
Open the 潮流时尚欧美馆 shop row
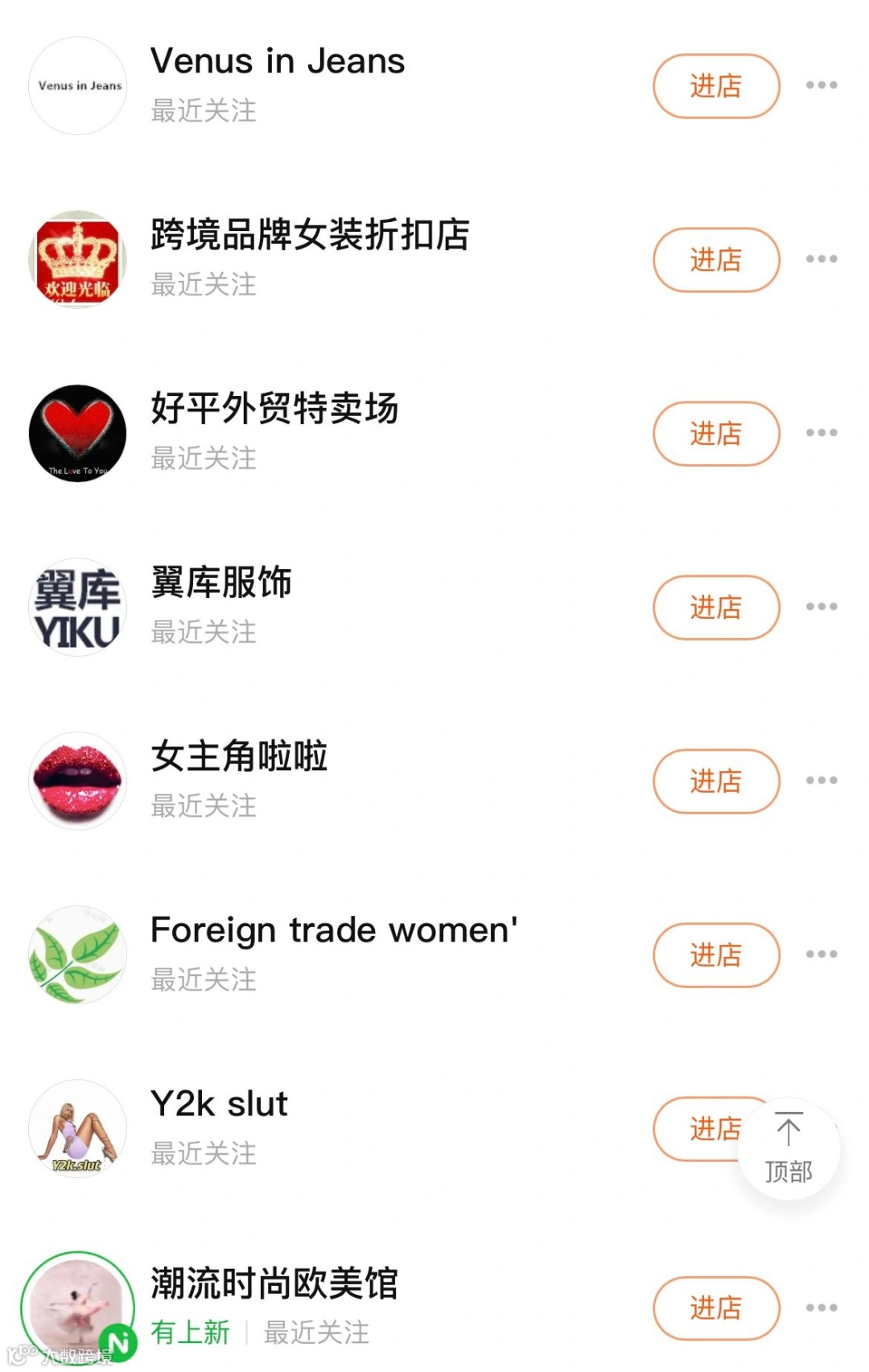pos(274,1284)
